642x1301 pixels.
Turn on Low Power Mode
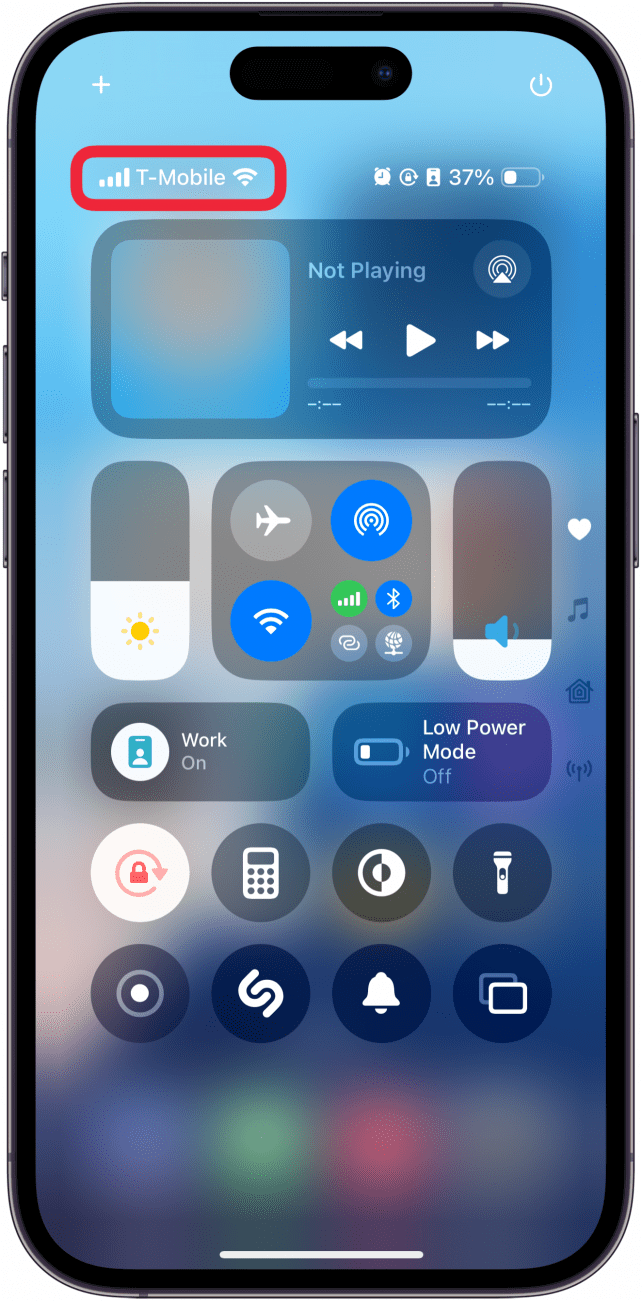pyautogui.click(x=442, y=751)
